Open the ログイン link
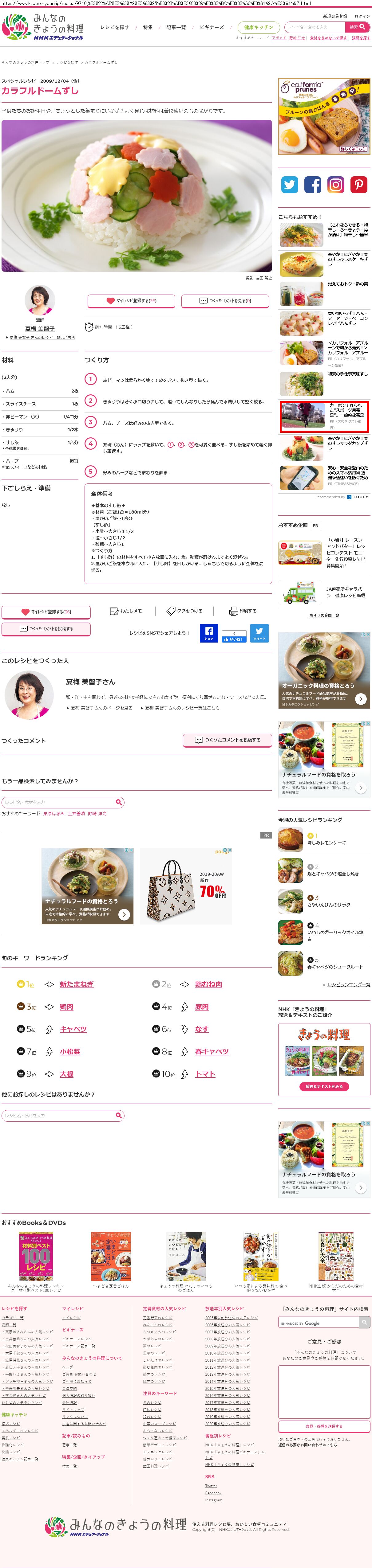This screenshot has width=372, height=1568. click(362, 17)
